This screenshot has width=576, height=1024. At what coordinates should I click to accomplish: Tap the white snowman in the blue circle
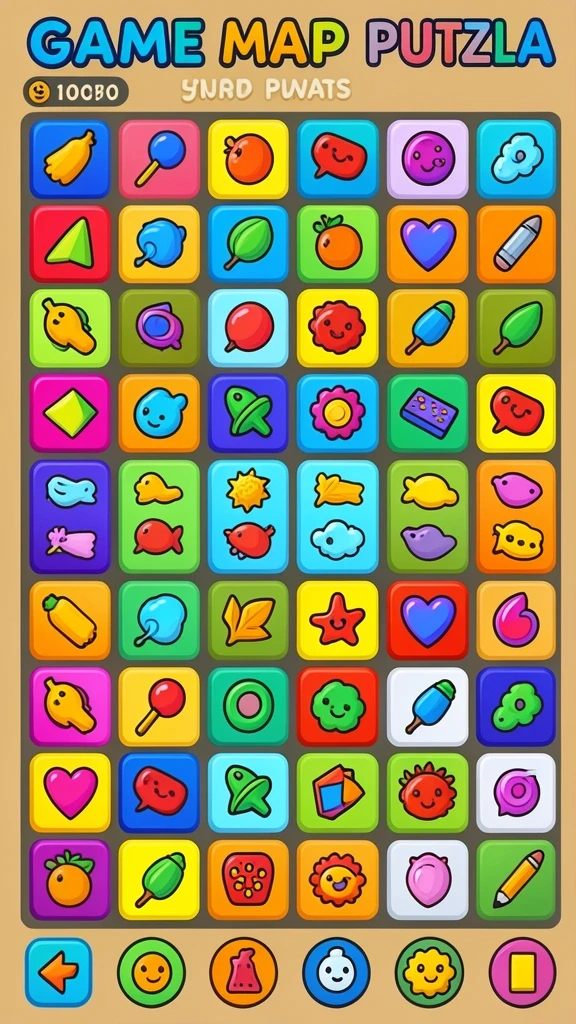(x=336, y=972)
